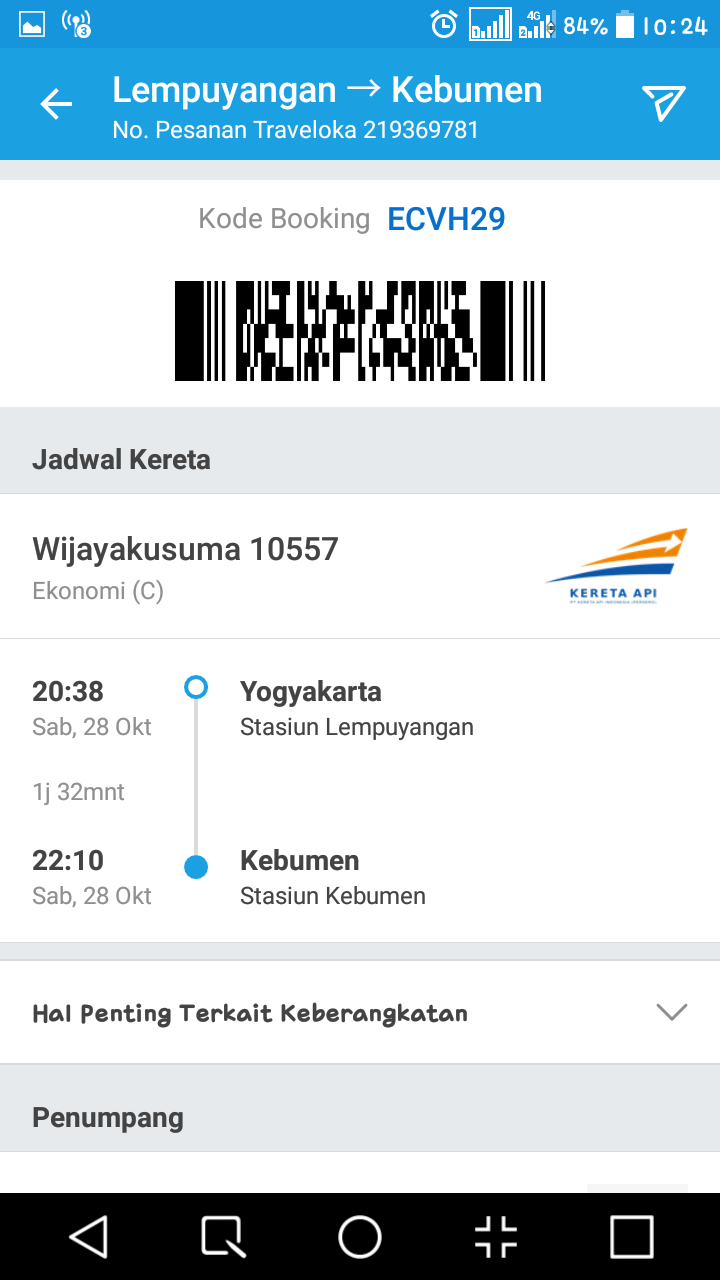Screen dimensions: 720x1280
Task: Send or share the e-ticket
Action: 663,103
